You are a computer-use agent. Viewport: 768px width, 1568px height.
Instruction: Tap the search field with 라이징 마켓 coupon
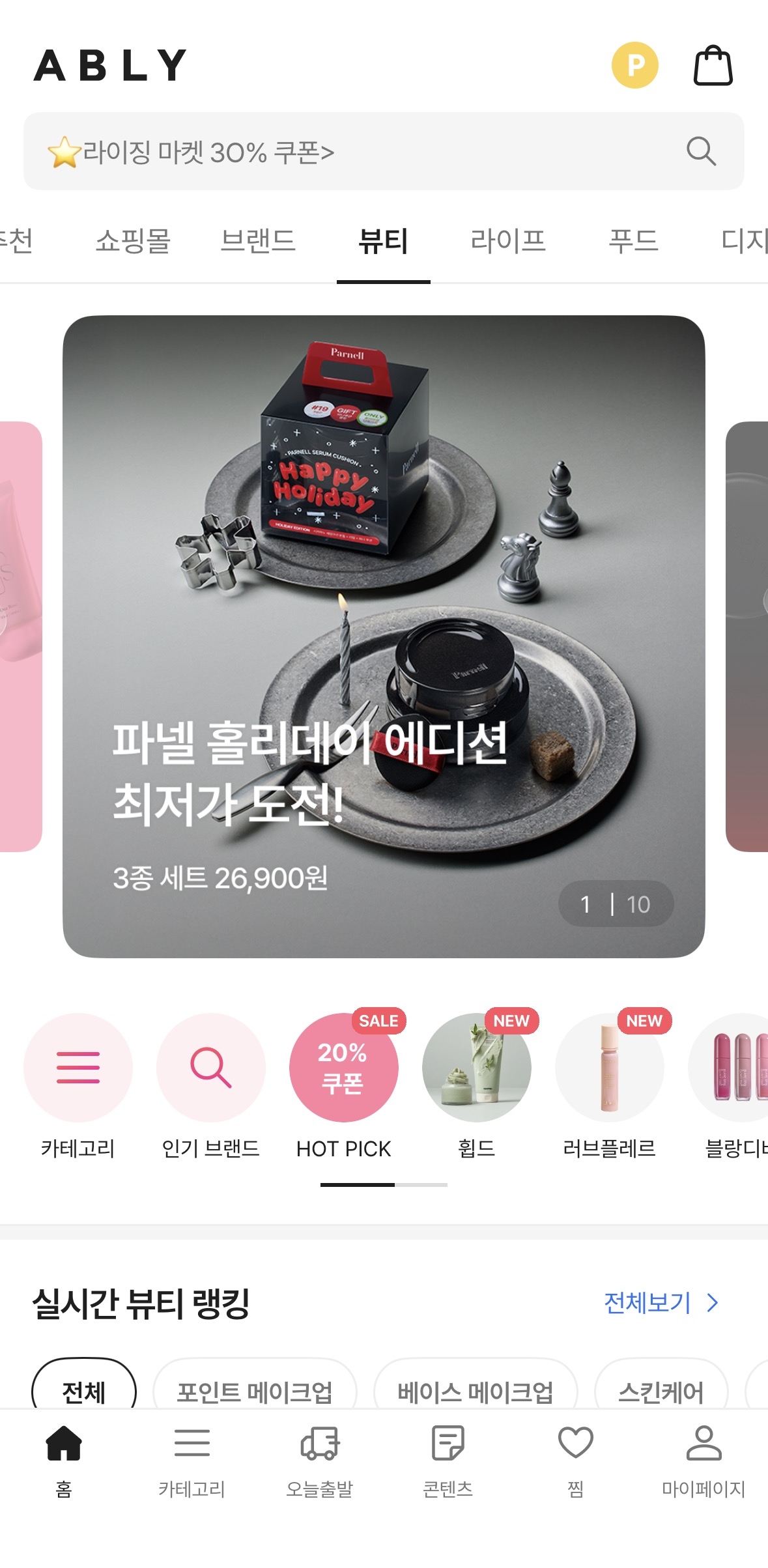[365, 152]
